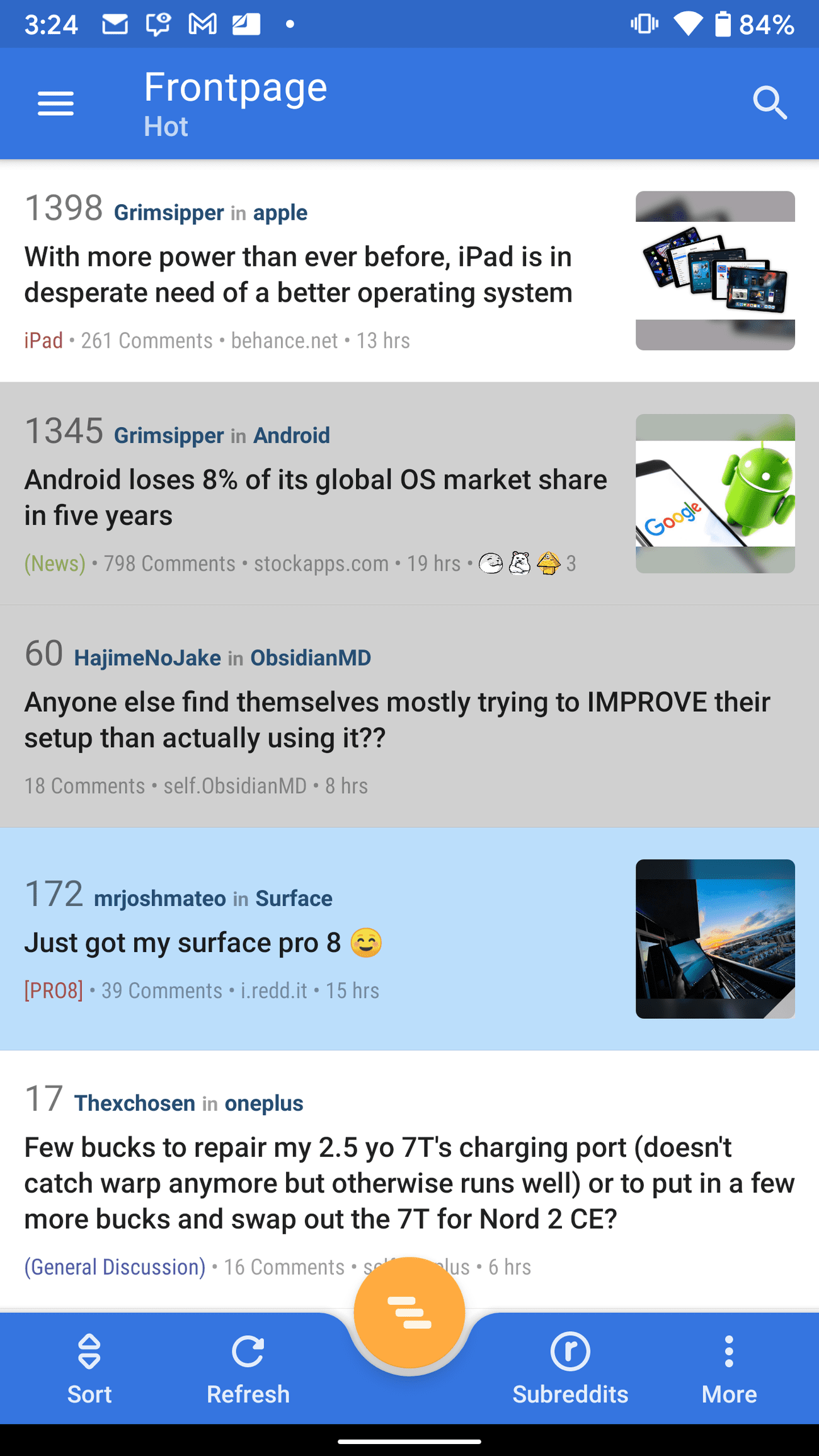
Task: Open Android loses 8% market share post
Action: tap(315, 497)
